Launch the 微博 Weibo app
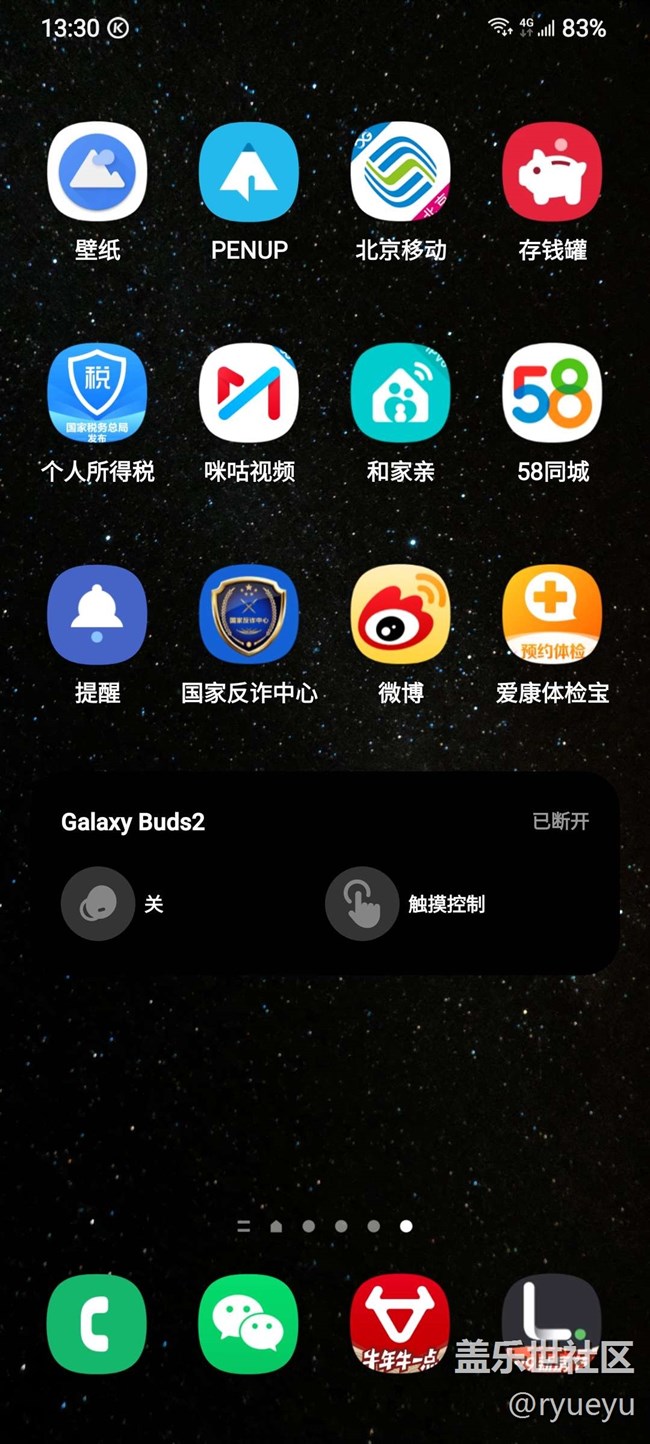 tap(400, 615)
